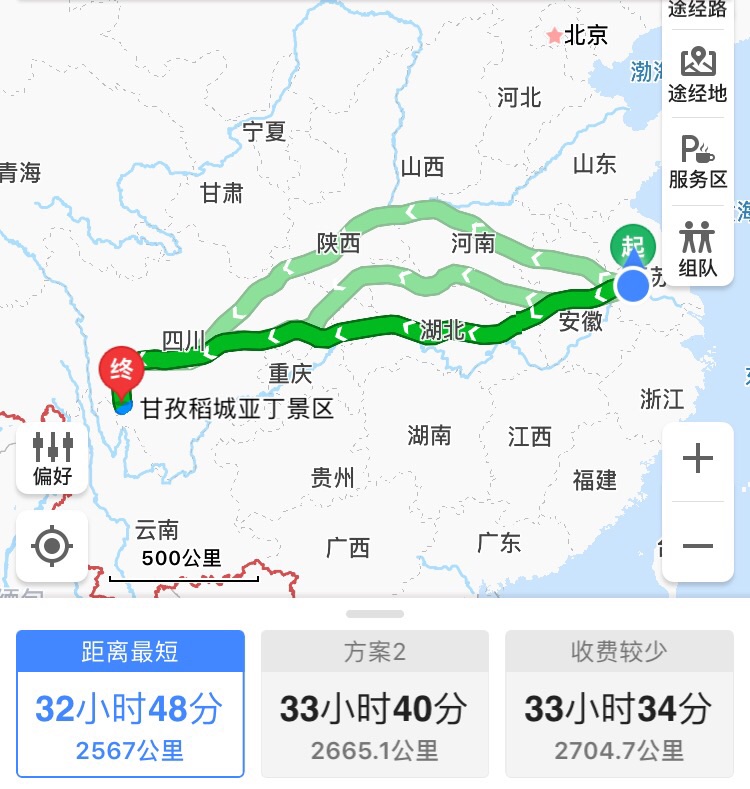Show 途经地 places along the route
The width and height of the screenshot is (750, 789).
click(x=697, y=74)
